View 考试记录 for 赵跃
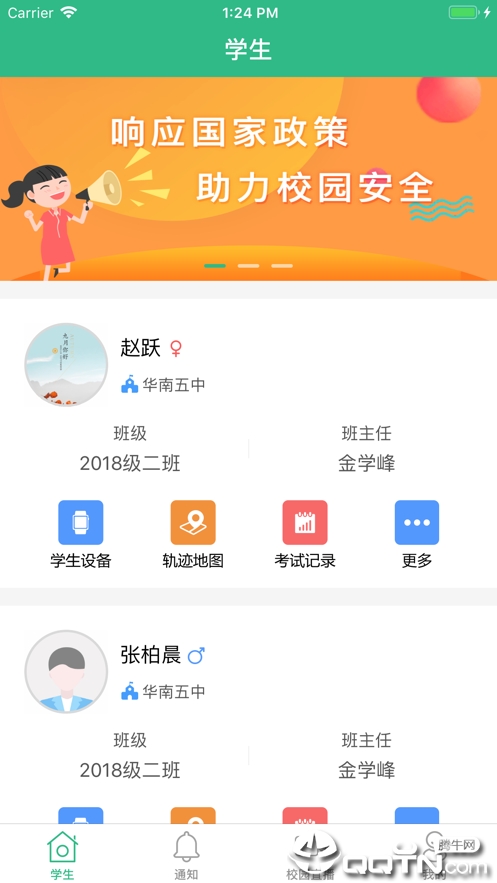The width and height of the screenshot is (497, 883). coord(305,534)
